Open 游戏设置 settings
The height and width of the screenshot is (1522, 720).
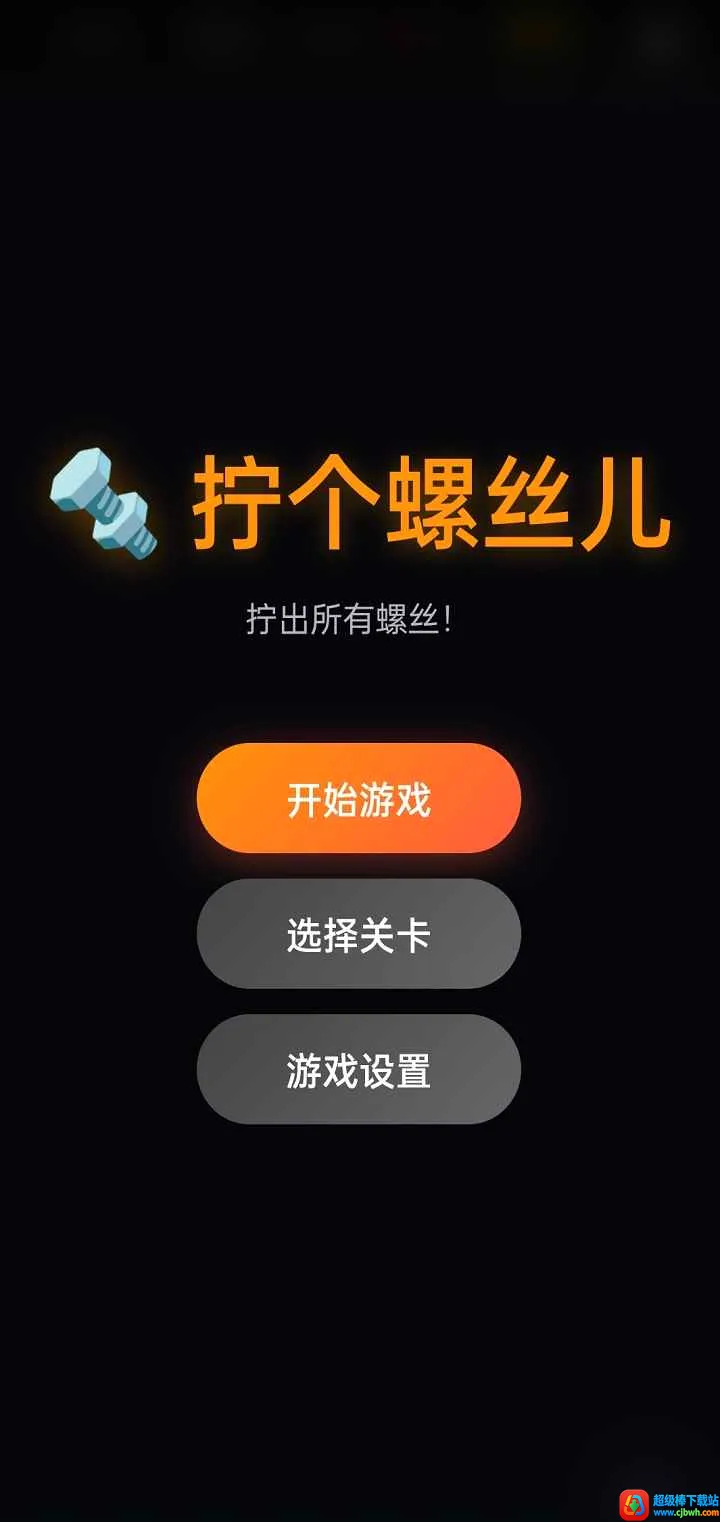[359, 1069]
